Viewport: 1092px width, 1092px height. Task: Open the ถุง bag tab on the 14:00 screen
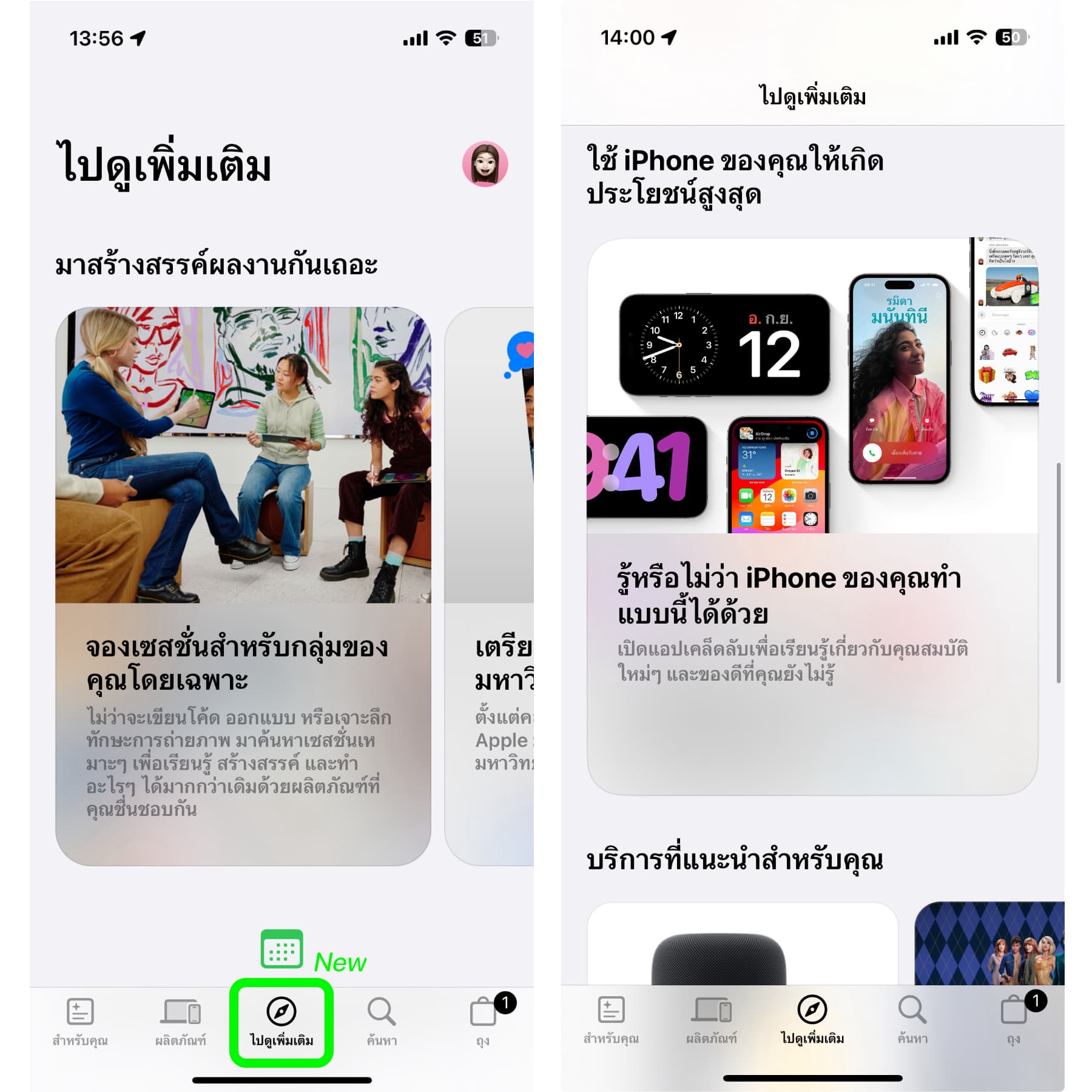1013,1020
